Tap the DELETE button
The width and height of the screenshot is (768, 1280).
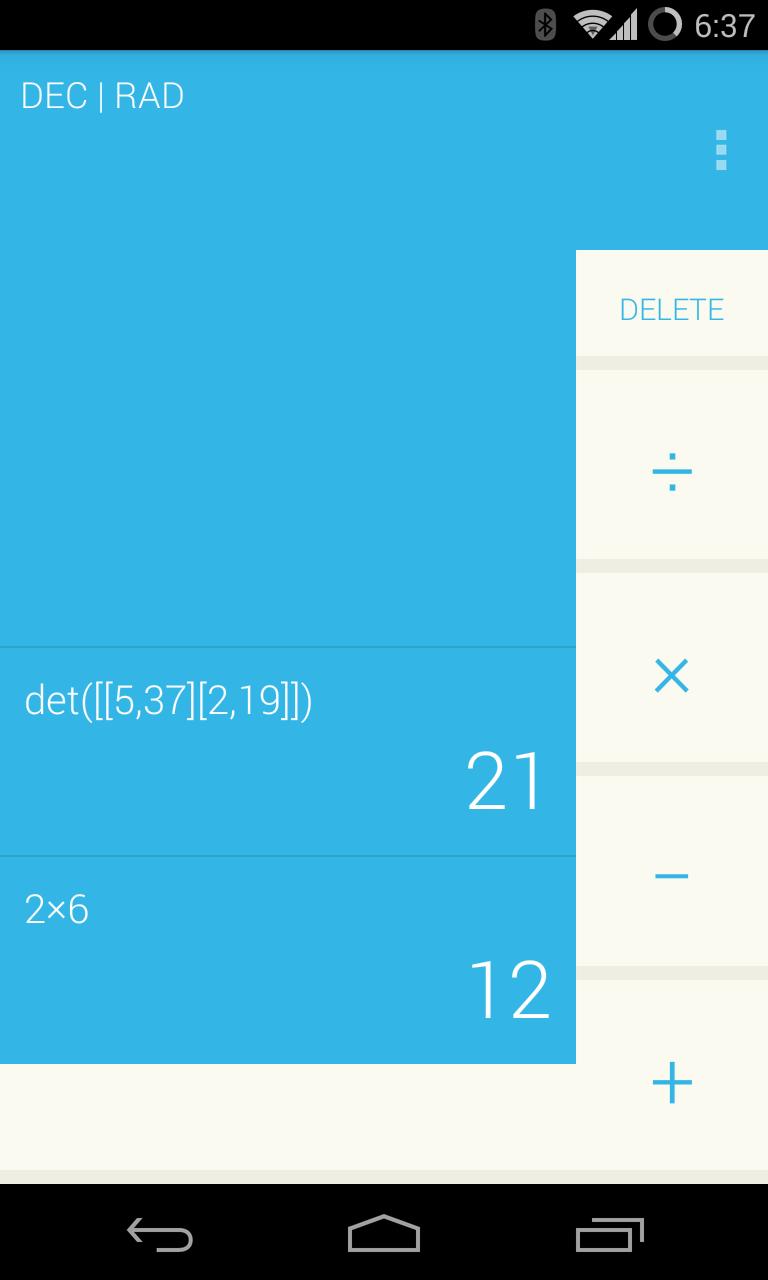coord(671,309)
